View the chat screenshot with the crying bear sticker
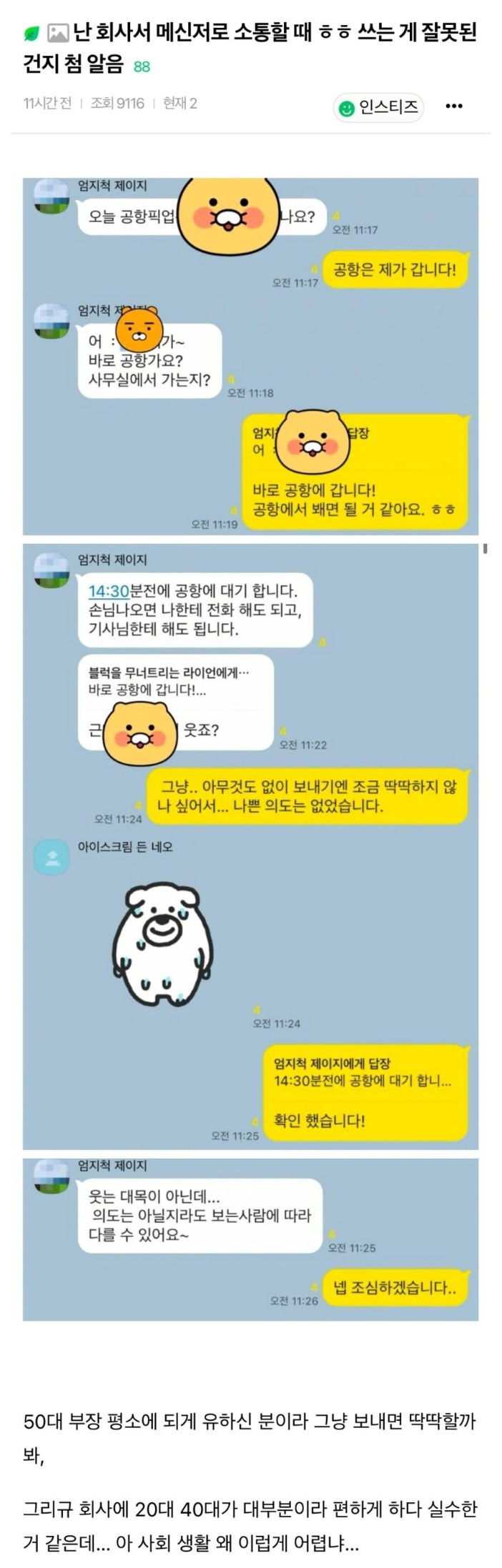The height and width of the screenshot is (1568, 502). coord(250,847)
